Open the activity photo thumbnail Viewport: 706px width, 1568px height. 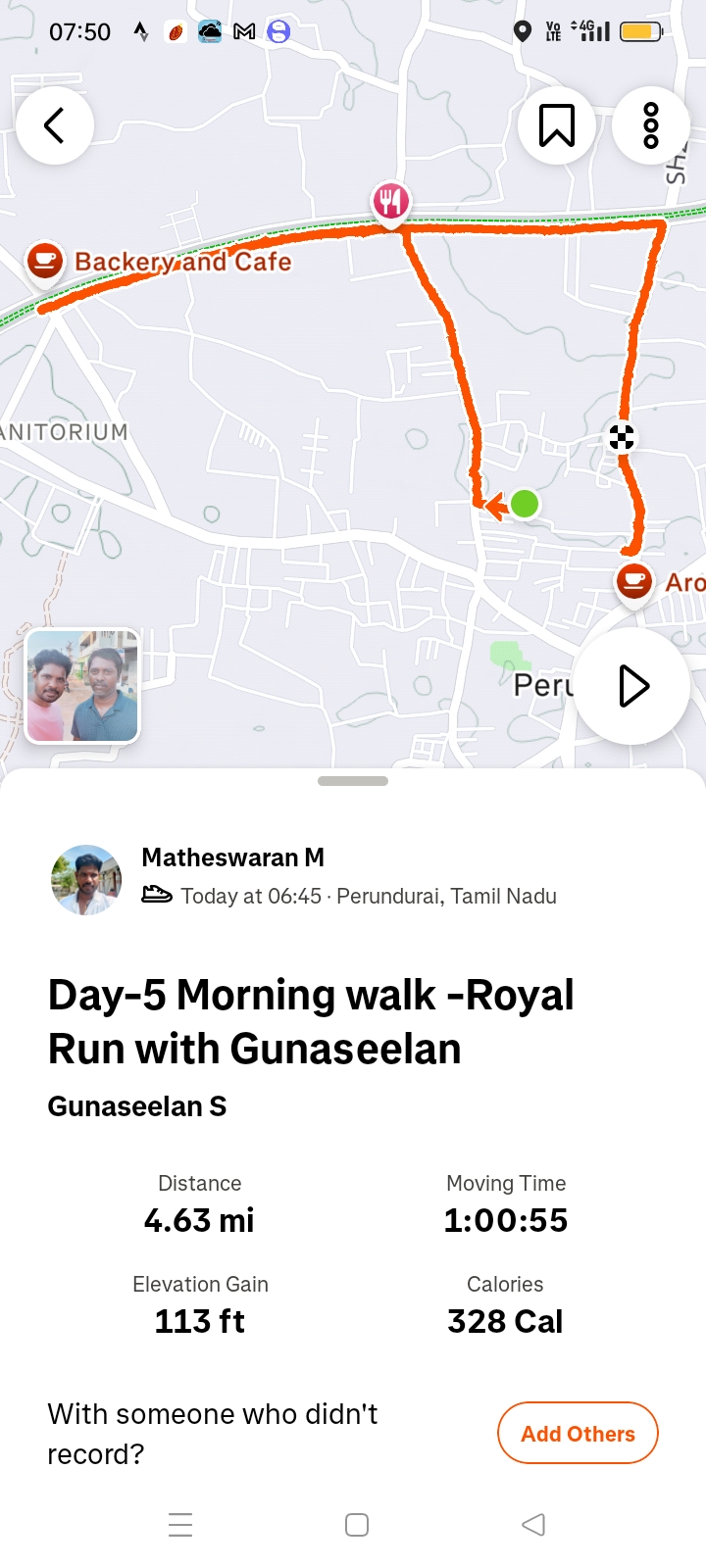click(x=82, y=686)
